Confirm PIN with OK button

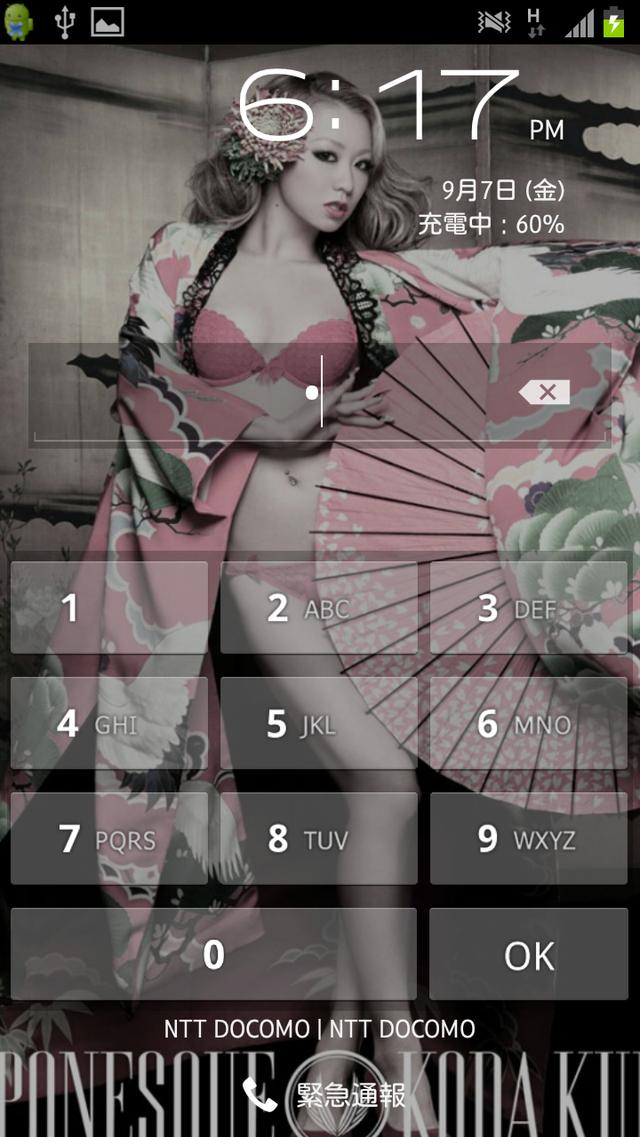click(528, 954)
